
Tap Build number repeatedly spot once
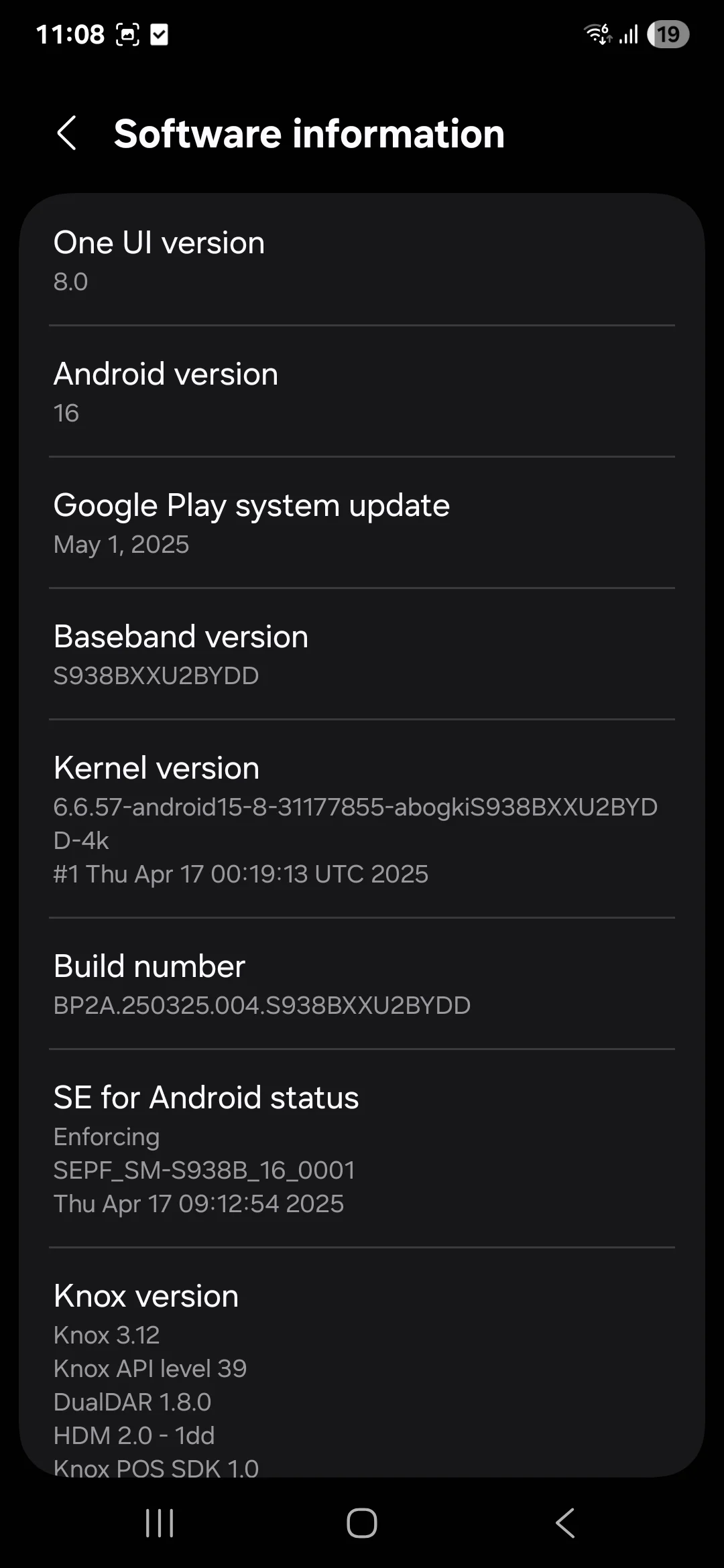[362, 984]
